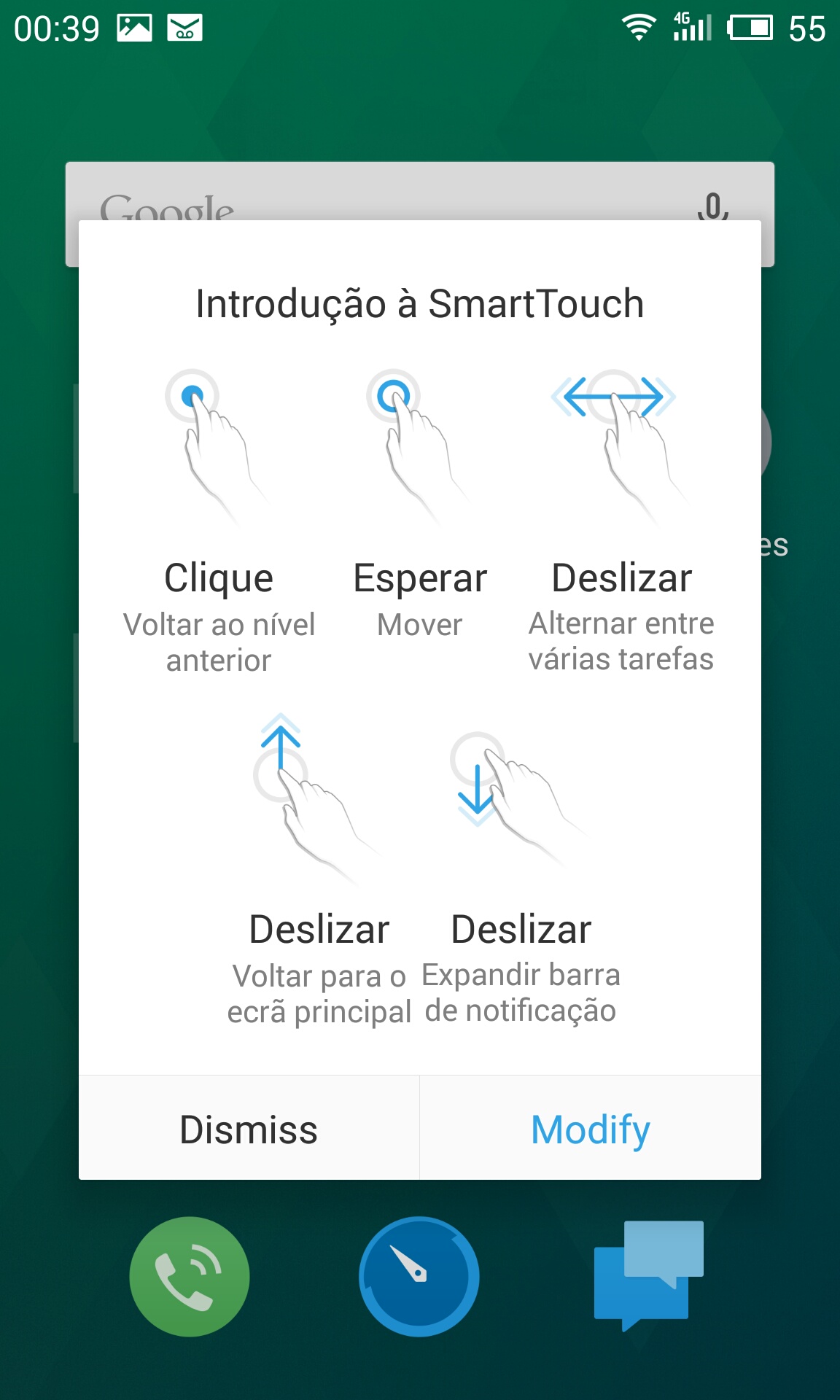This screenshot has width=840, height=1400.
Task: Open the Phone app in the dock
Action: pos(190,1276)
